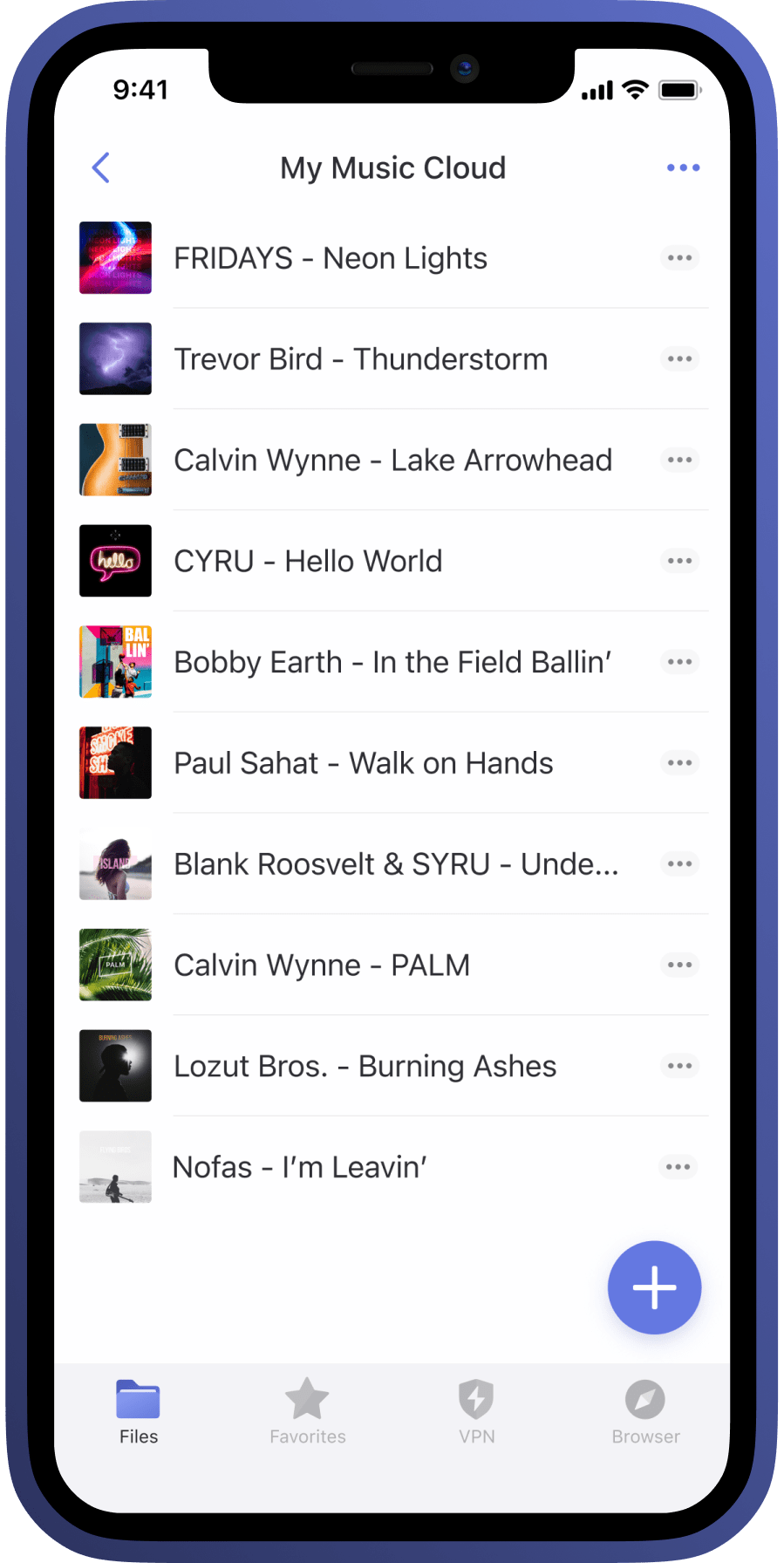Play Bobby Earth - In the Field Ballin'
Screen dimensions: 784x1563
(x=392, y=662)
